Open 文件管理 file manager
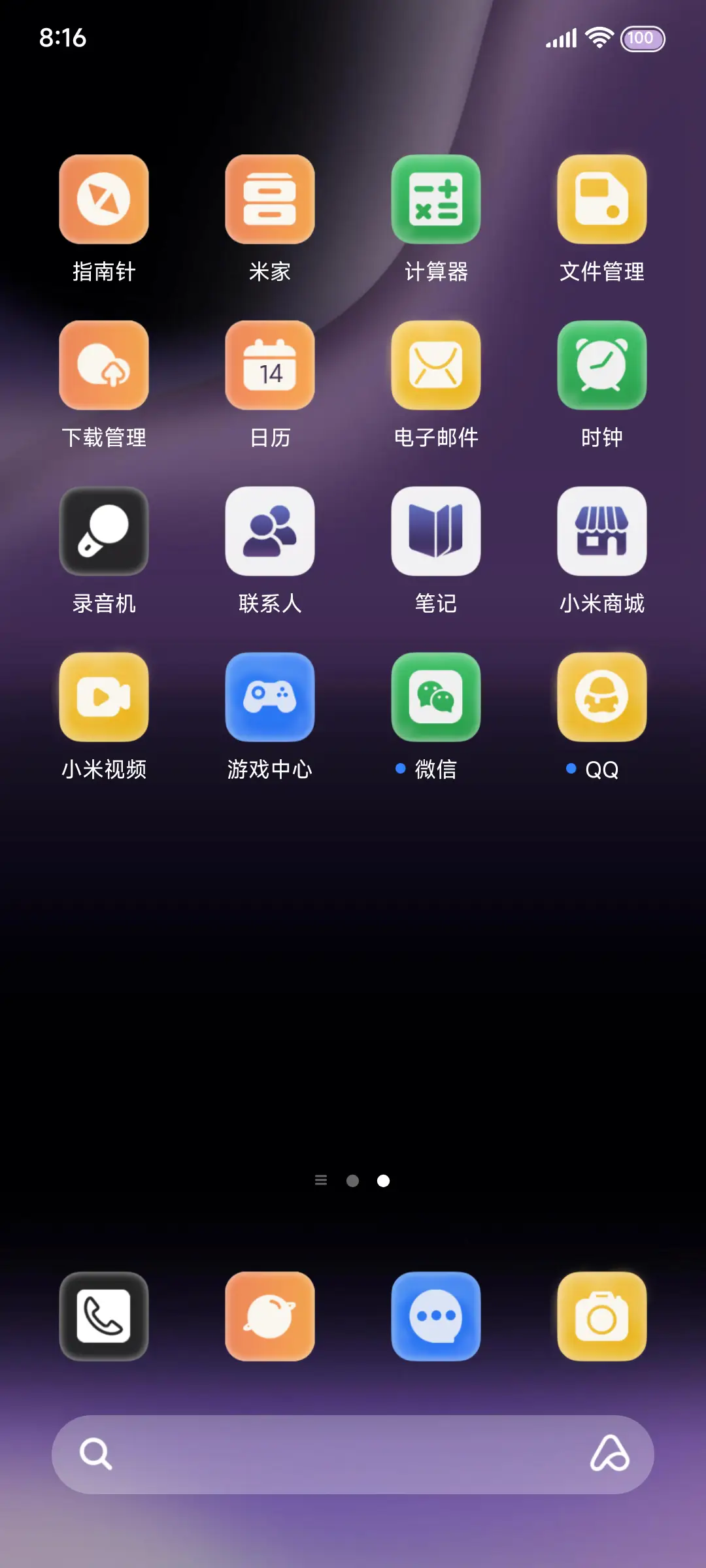Image resolution: width=706 pixels, height=1568 pixels. click(x=602, y=199)
